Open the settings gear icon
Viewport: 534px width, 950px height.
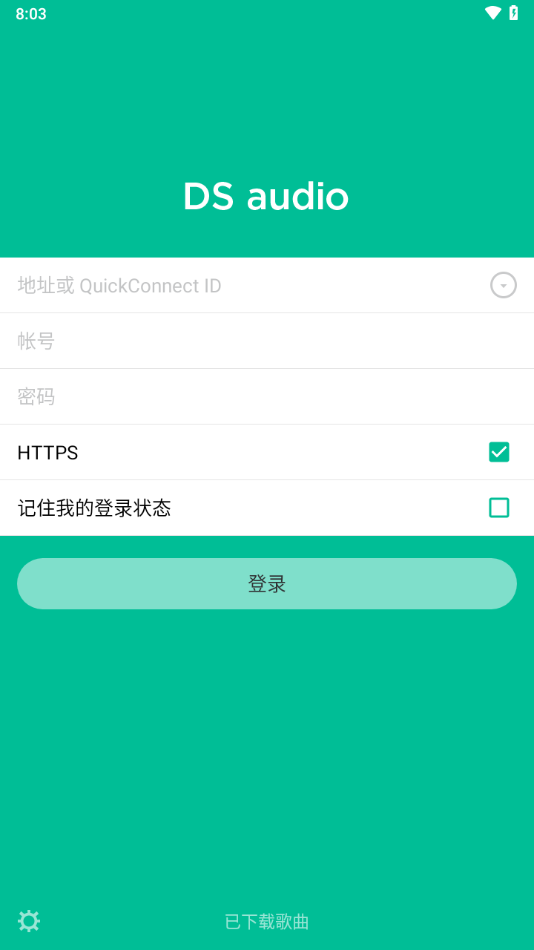tap(28, 921)
